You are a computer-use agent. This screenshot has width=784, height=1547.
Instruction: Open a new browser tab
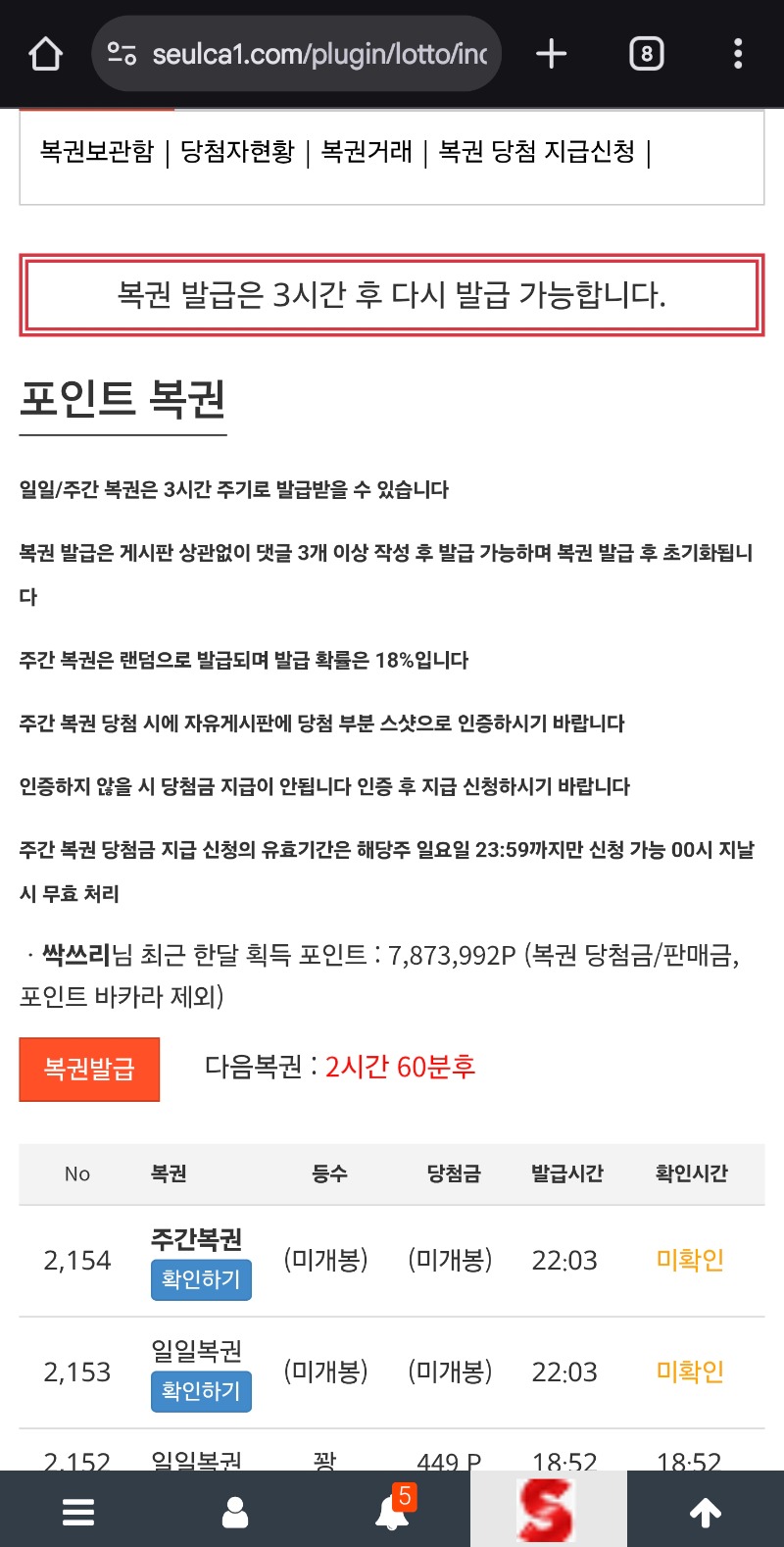552,54
